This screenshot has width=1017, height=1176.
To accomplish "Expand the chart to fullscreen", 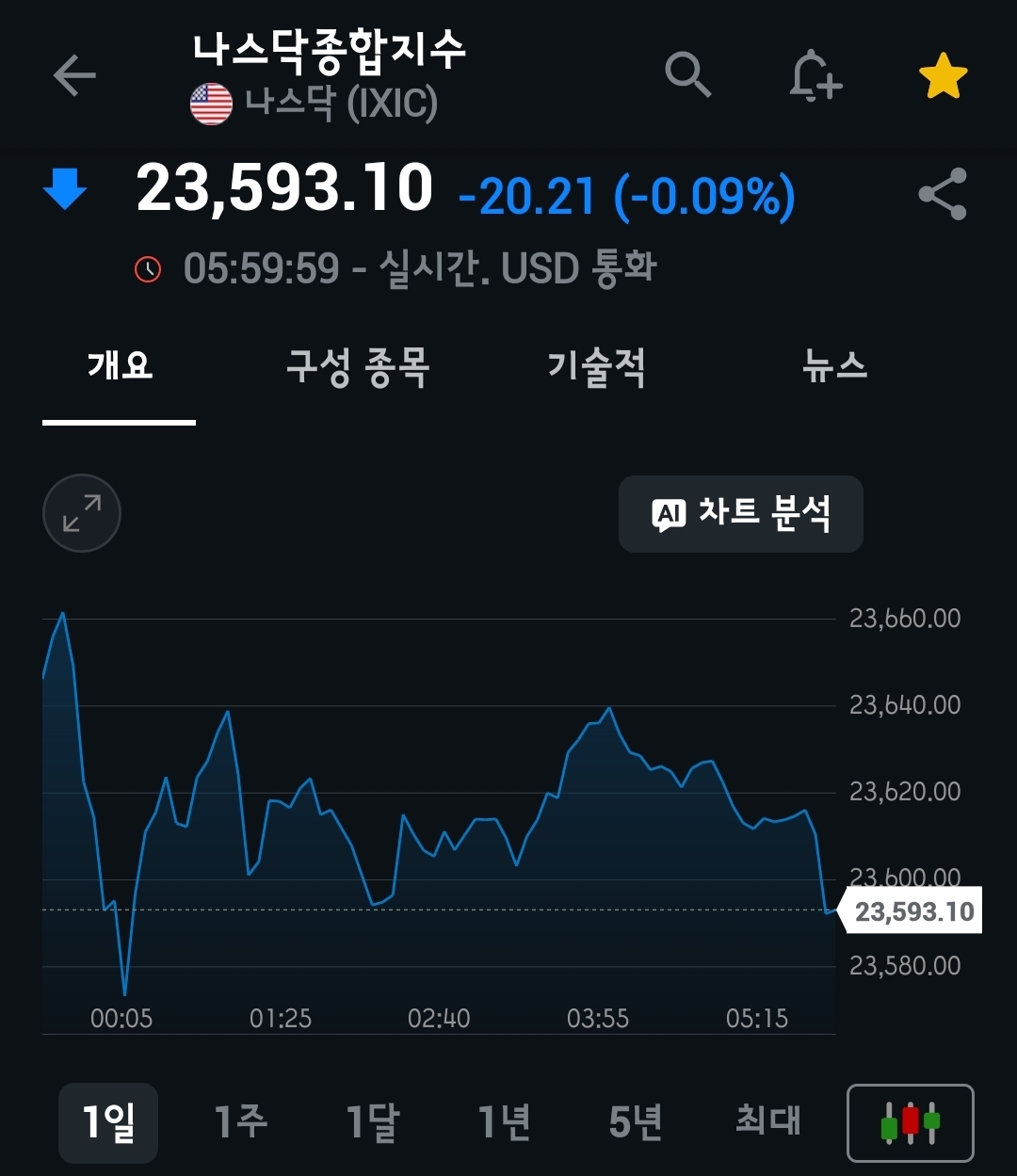I will pyautogui.click(x=82, y=513).
